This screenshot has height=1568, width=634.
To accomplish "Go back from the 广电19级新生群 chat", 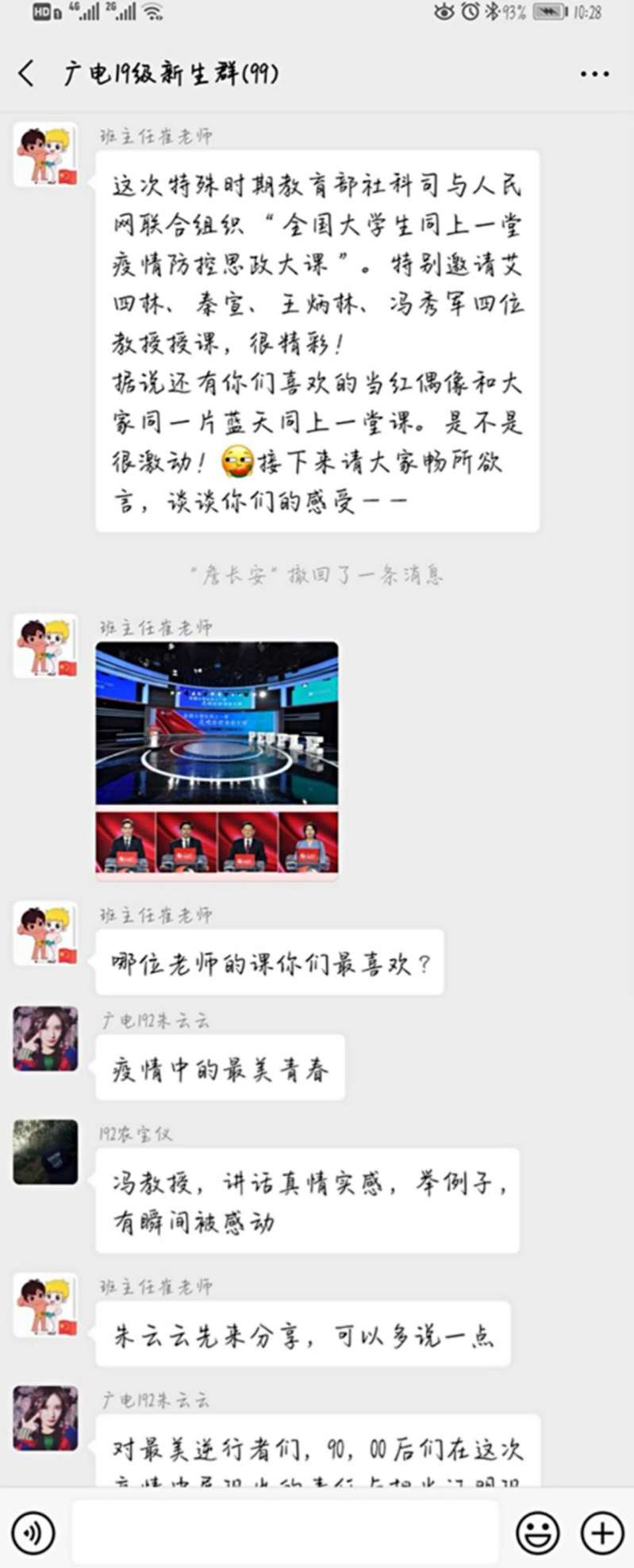I will 27,73.
